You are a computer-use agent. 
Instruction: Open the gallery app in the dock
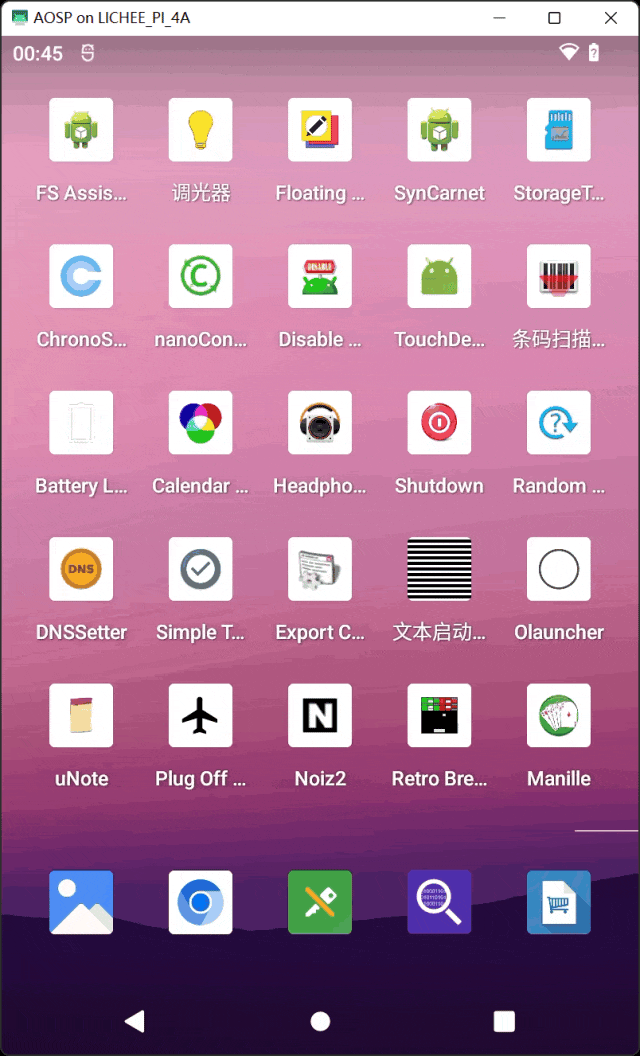pos(81,902)
